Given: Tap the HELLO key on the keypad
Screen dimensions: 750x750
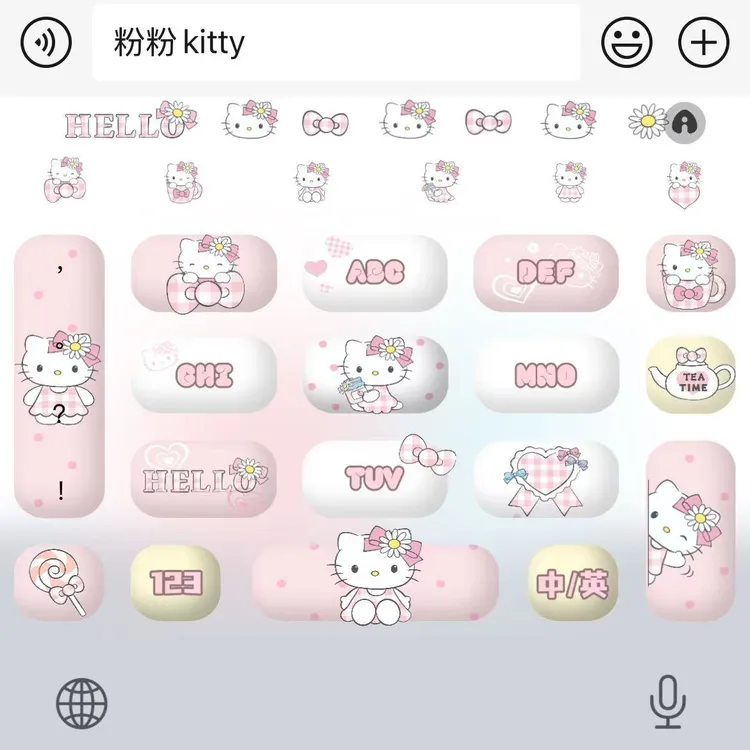Looking at the screenshot, I should coord(204,478).
